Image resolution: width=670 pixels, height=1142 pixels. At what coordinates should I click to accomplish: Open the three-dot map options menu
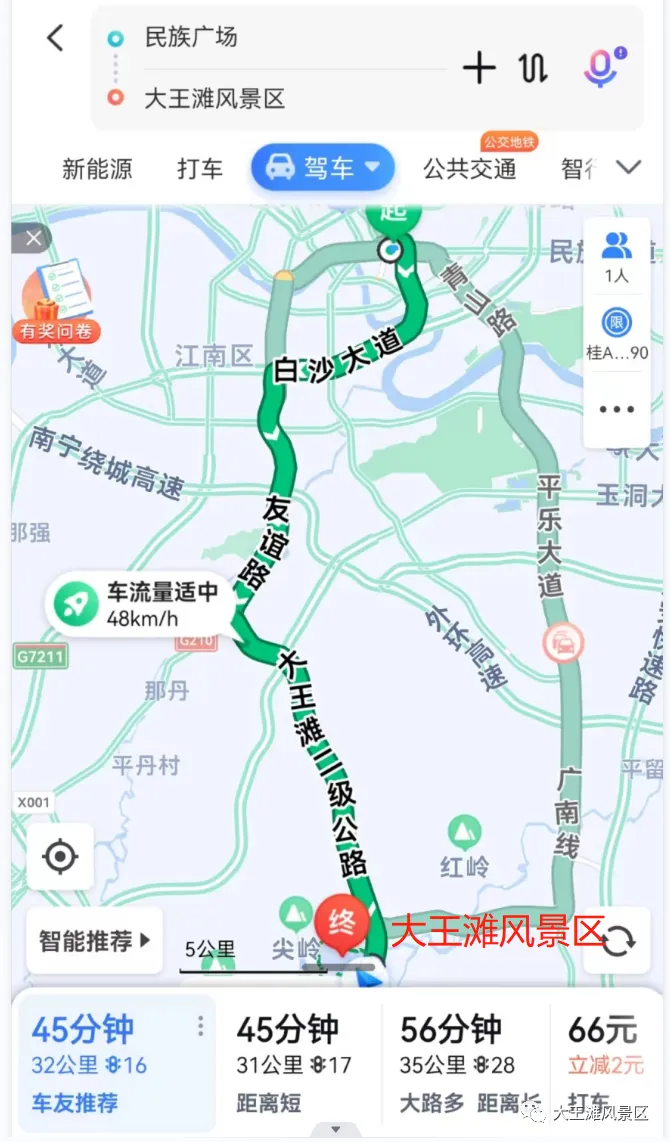tap(617, 409)
